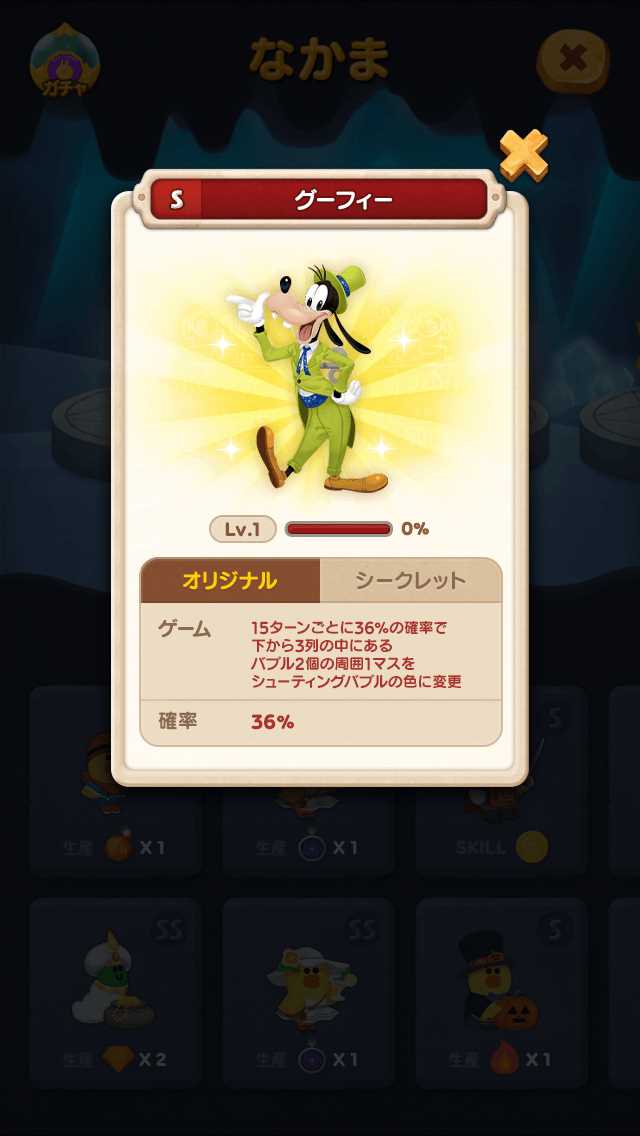
Task: Select the オリジナル tab
Action: 230,581
